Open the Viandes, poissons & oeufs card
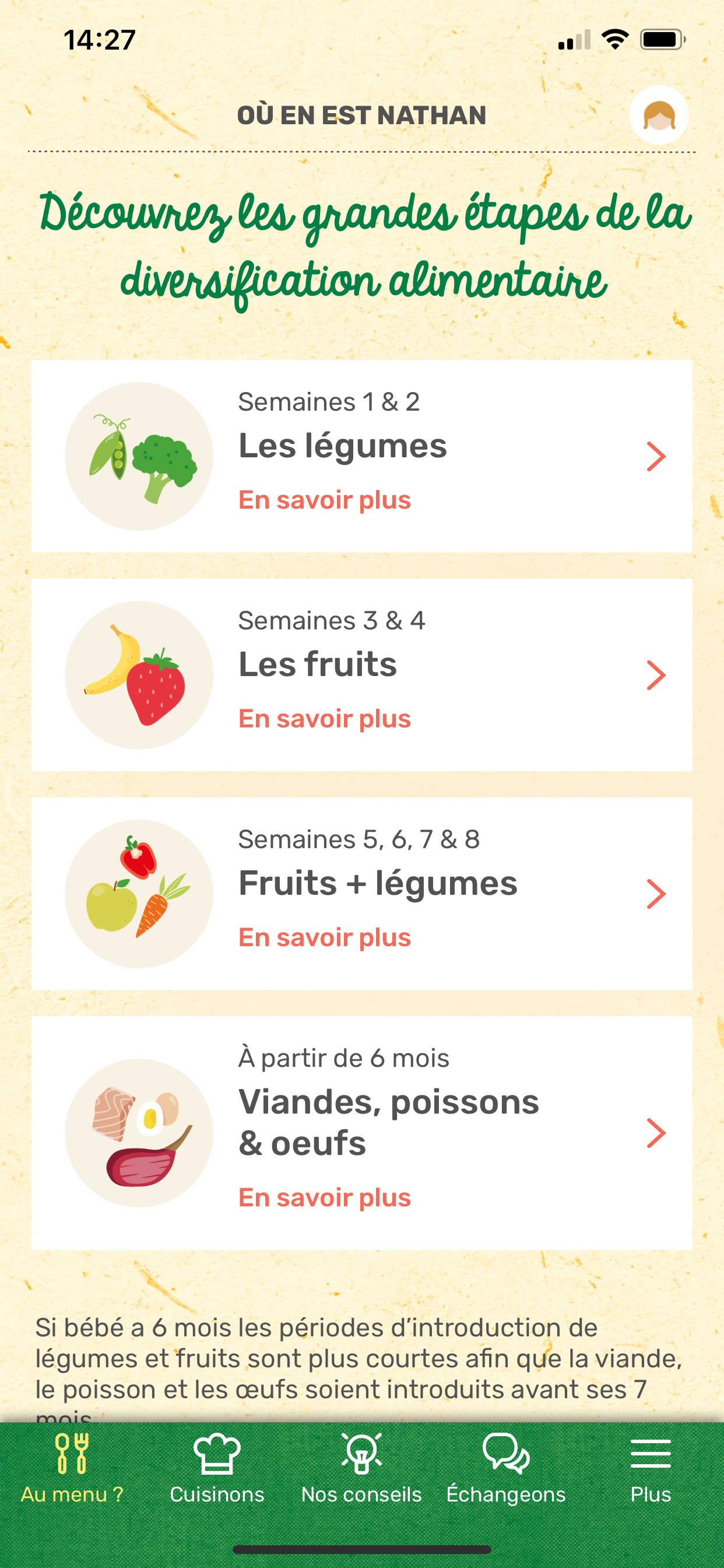The height and width of the screenshot is (1568, 724). (361, 1132)
